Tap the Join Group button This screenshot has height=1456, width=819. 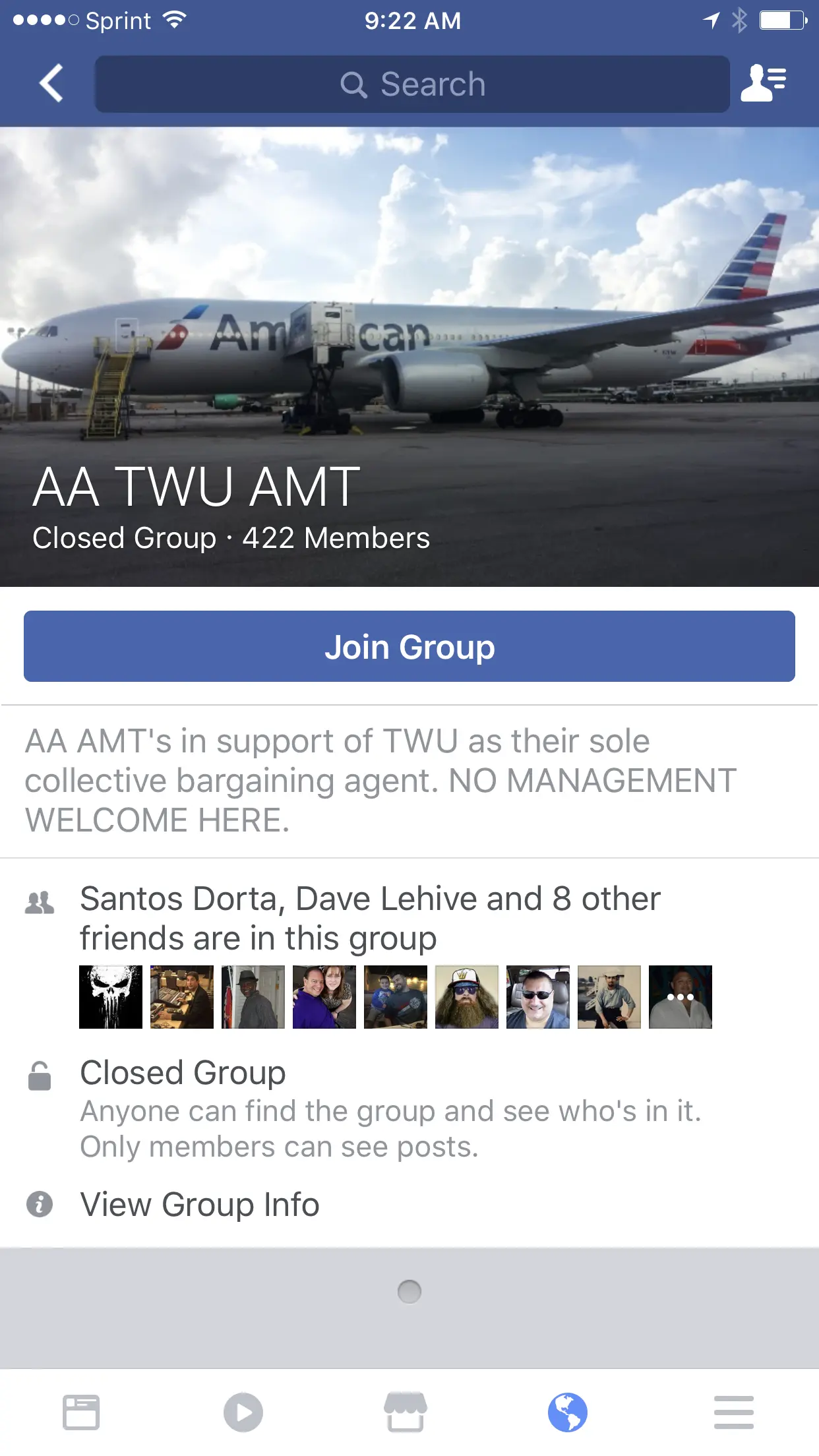click(409, 646)
